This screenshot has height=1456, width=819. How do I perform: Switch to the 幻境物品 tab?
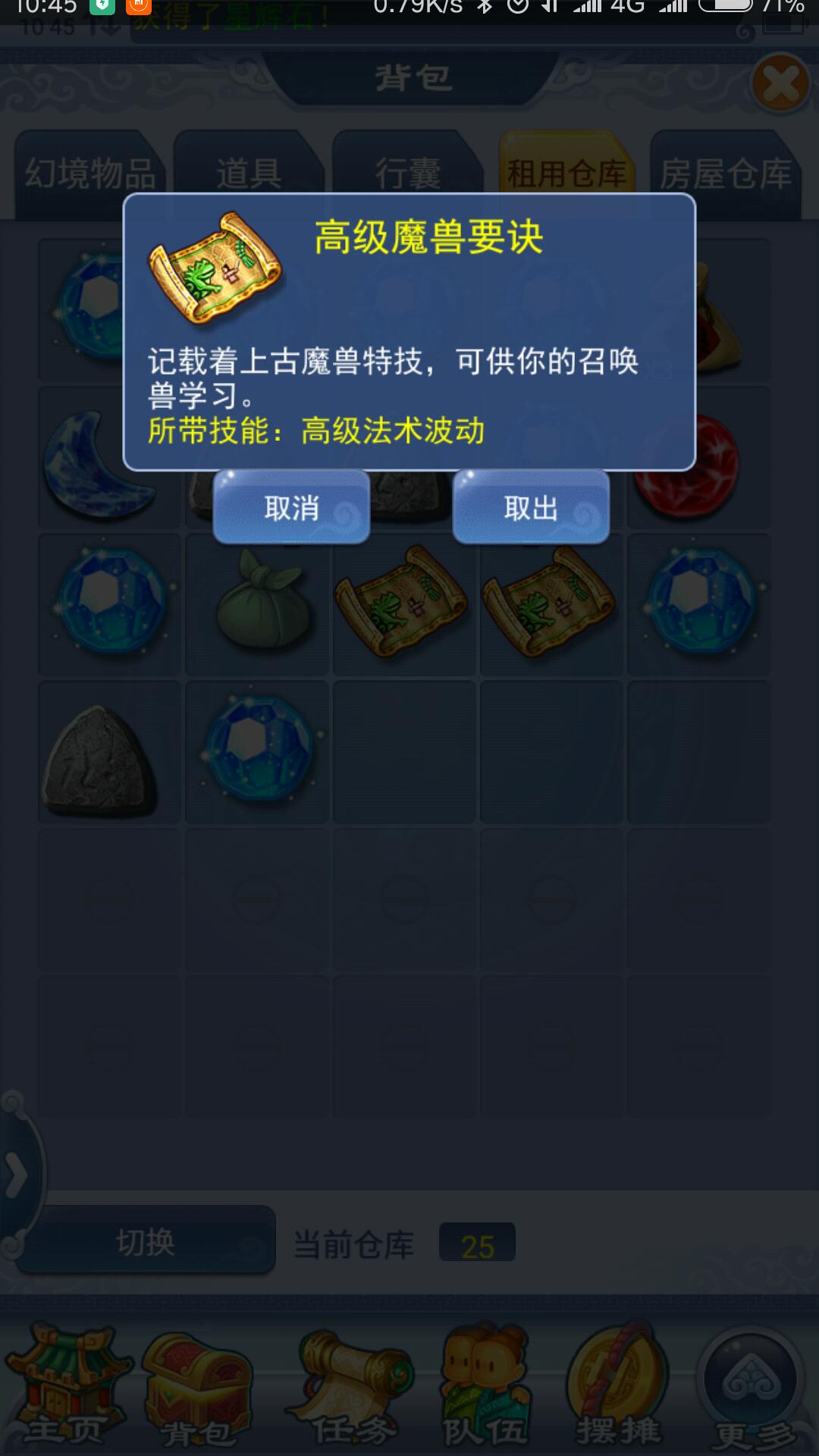89,174
